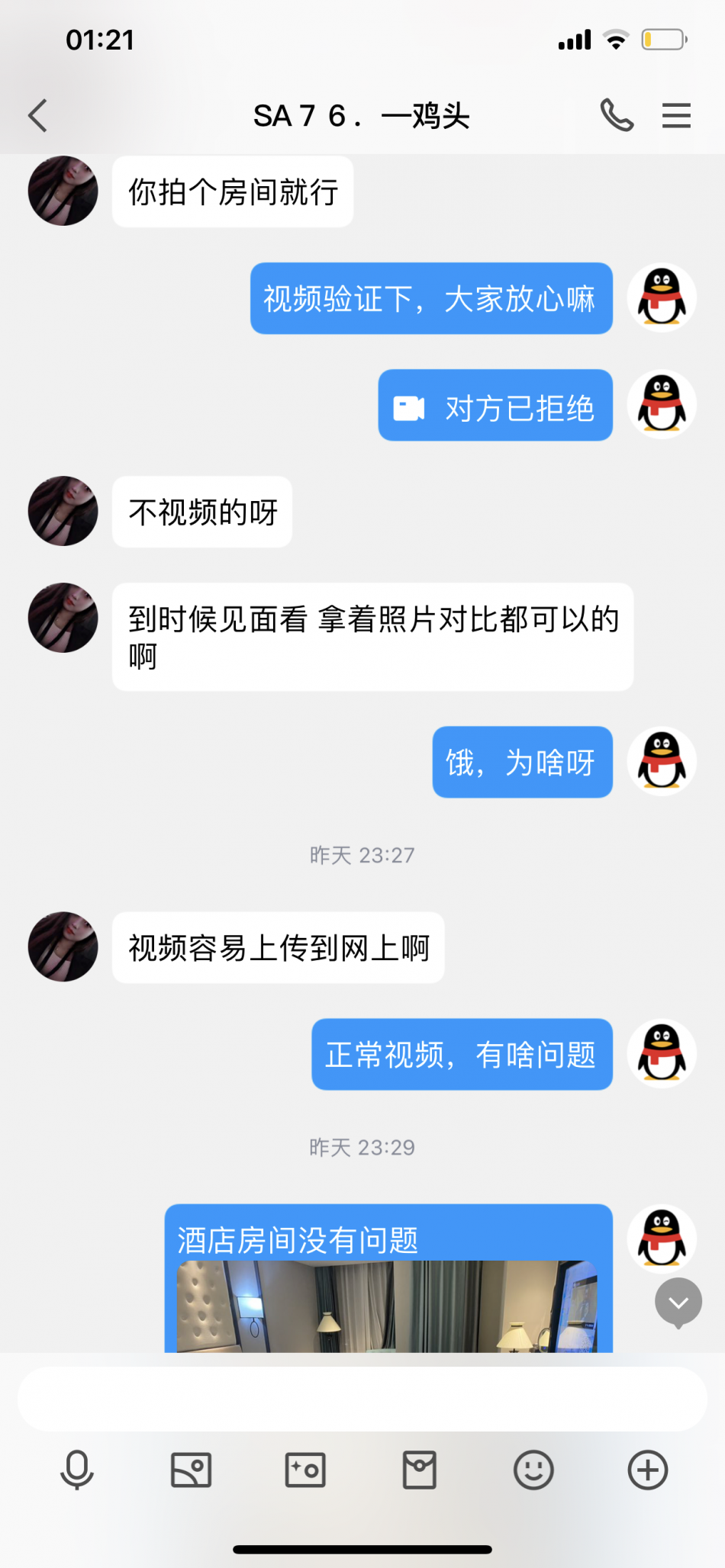
Task: Open the chat settings menu
Action: tap(676, 116)
